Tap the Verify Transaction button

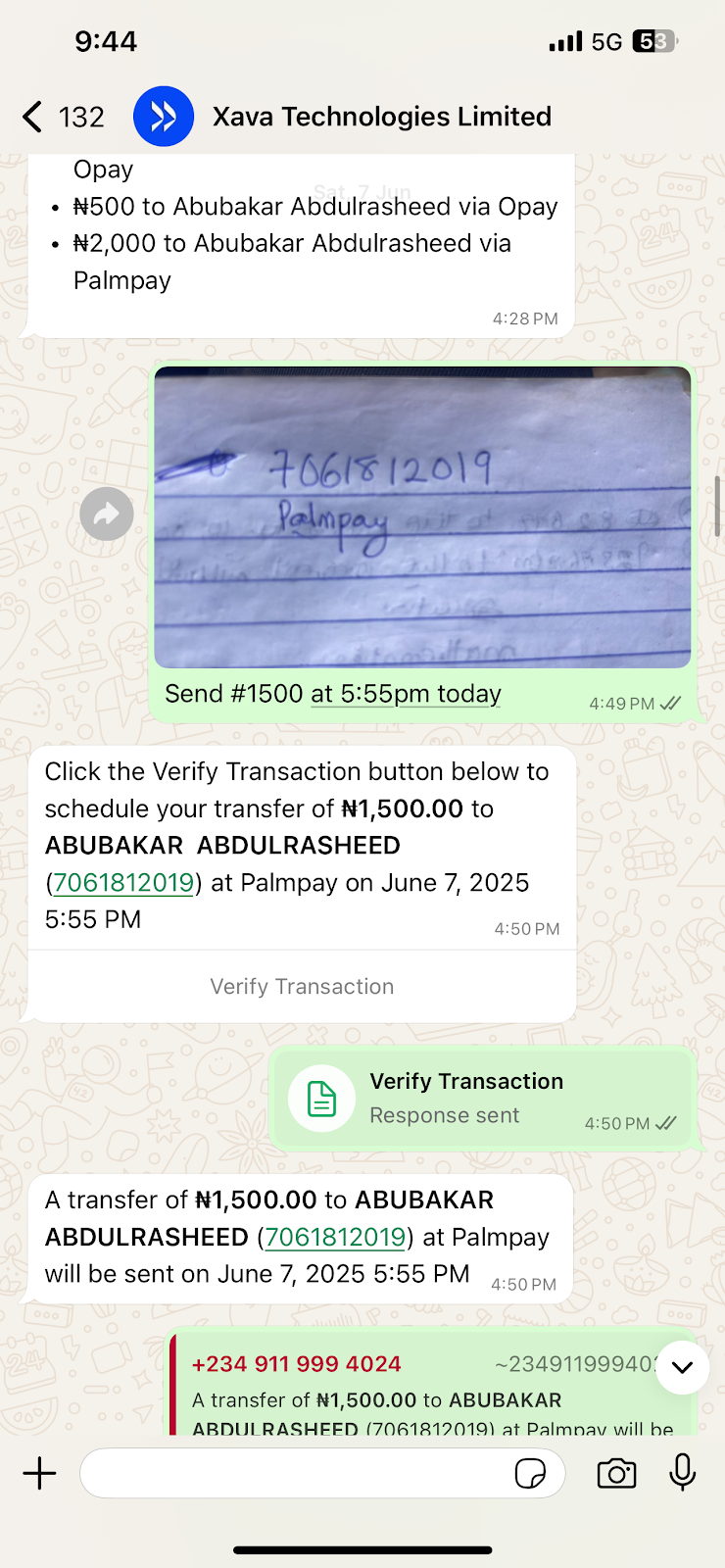[x=302, y=987]
